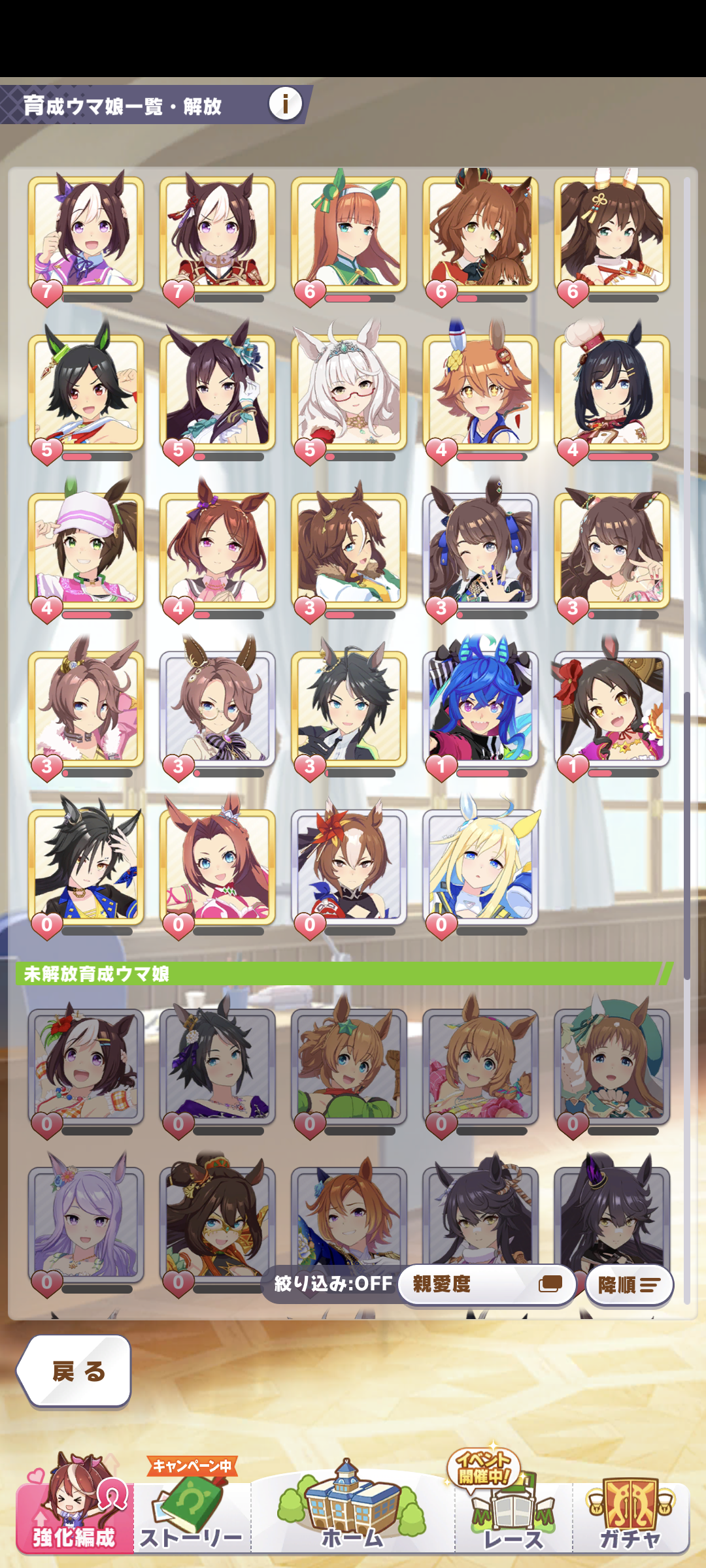Open the 絞り込み:OFF filter

pos(333,1284)
